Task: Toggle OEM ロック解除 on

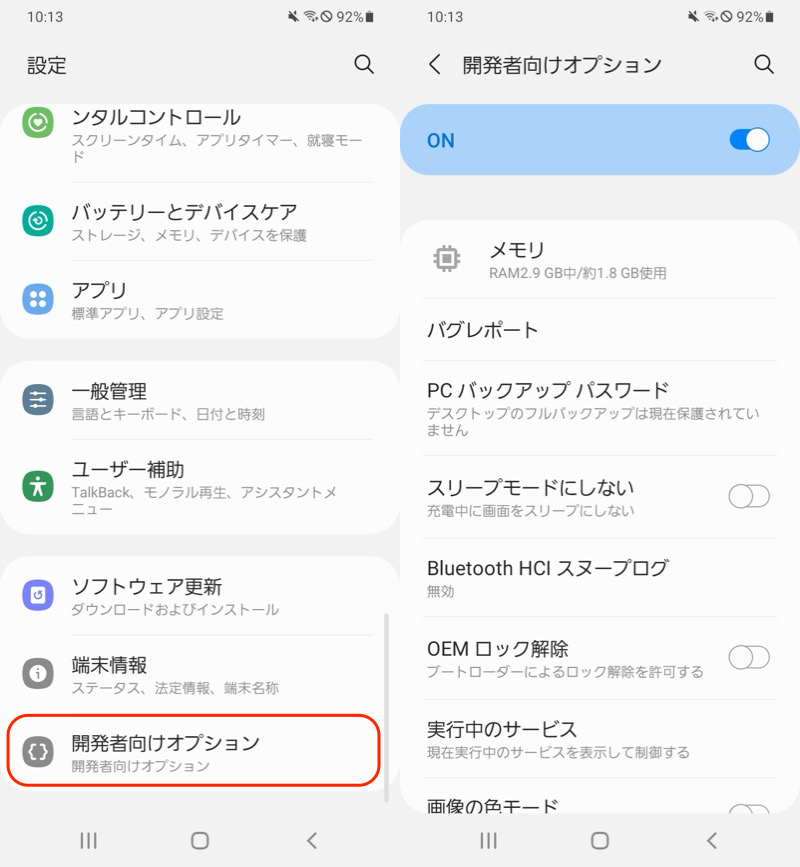Action: click(x=748, y=657)
